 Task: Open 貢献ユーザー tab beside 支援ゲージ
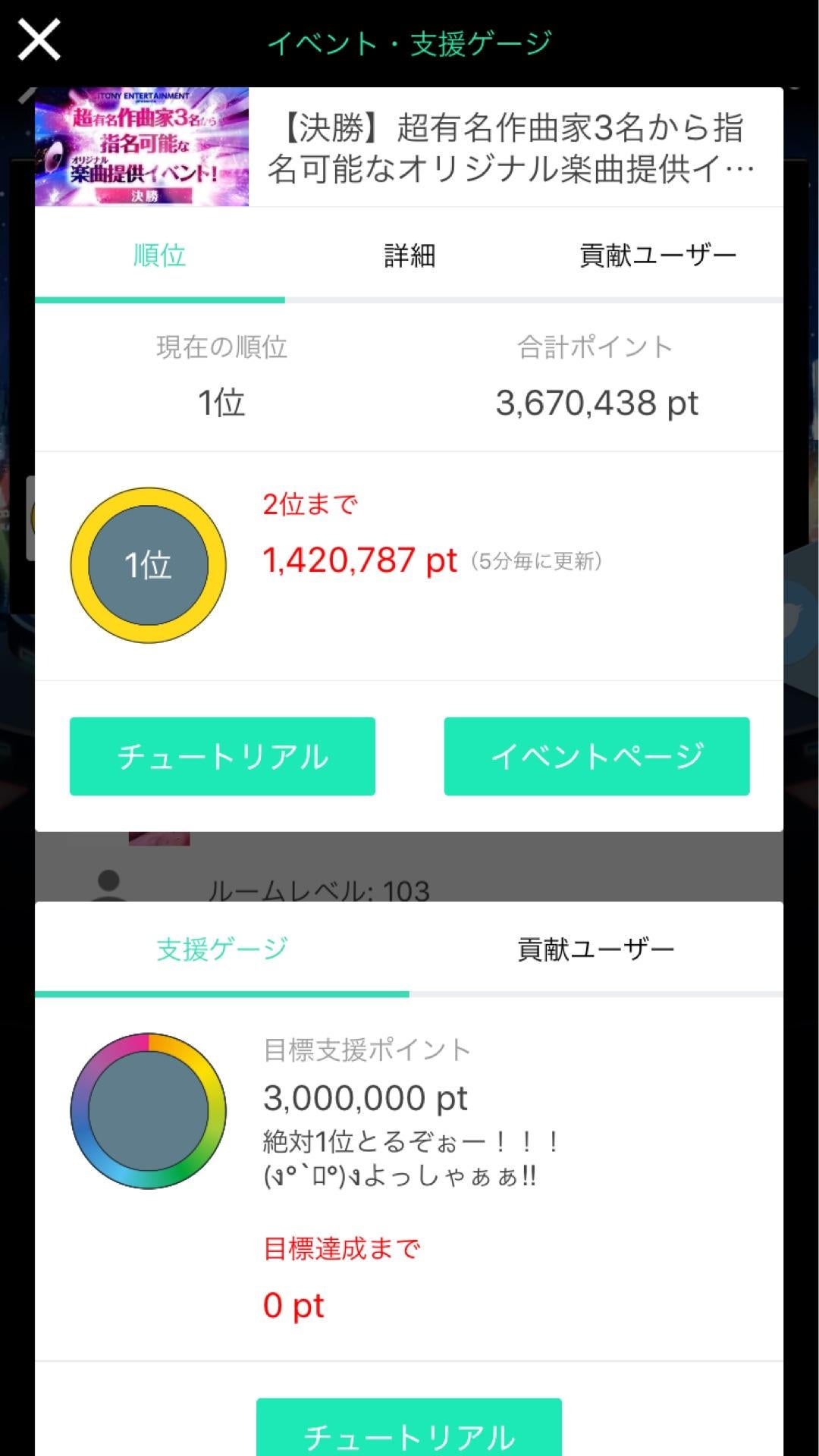595,949
